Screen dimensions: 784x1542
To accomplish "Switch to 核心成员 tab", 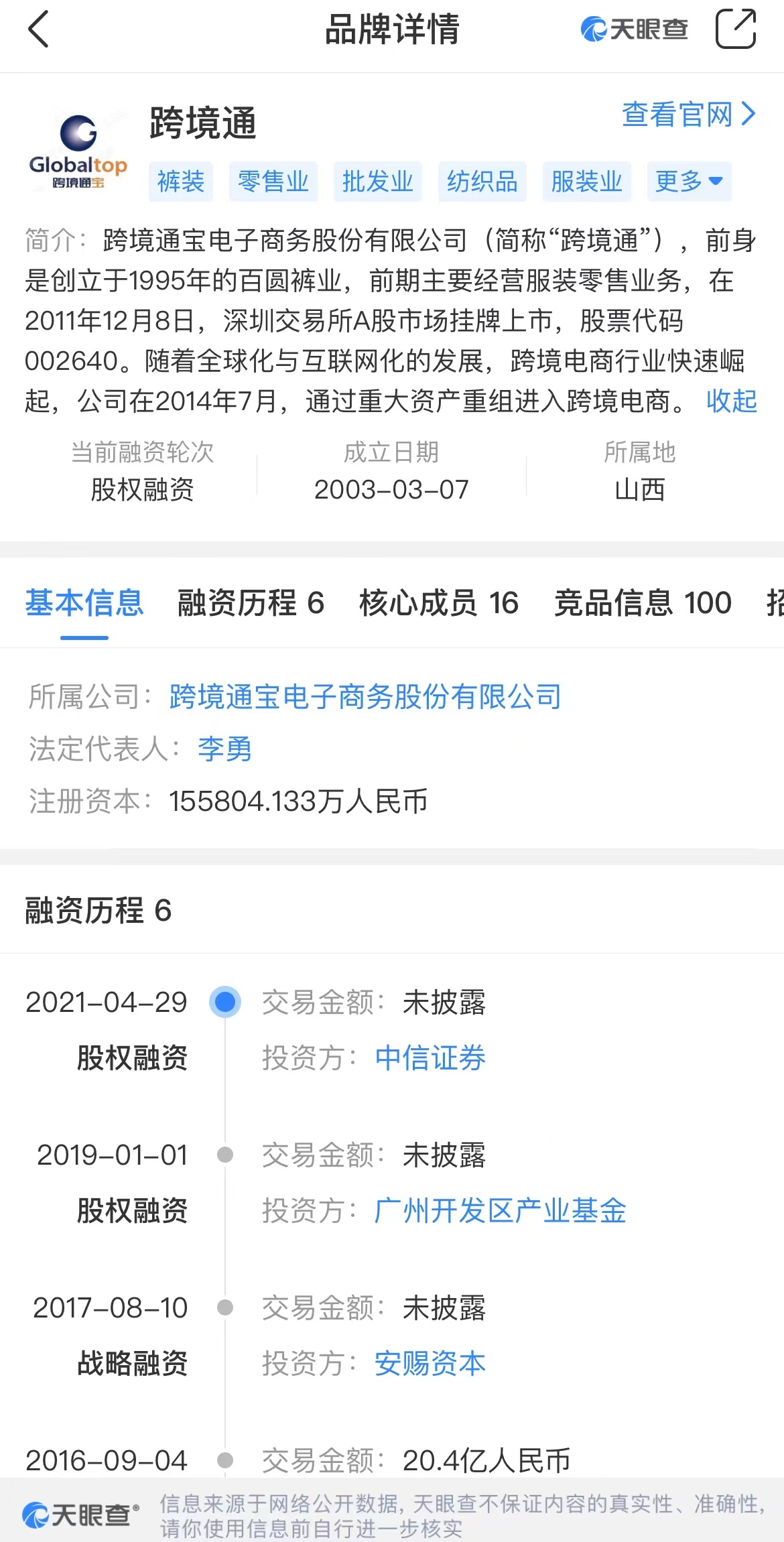I will click(439, 602).
